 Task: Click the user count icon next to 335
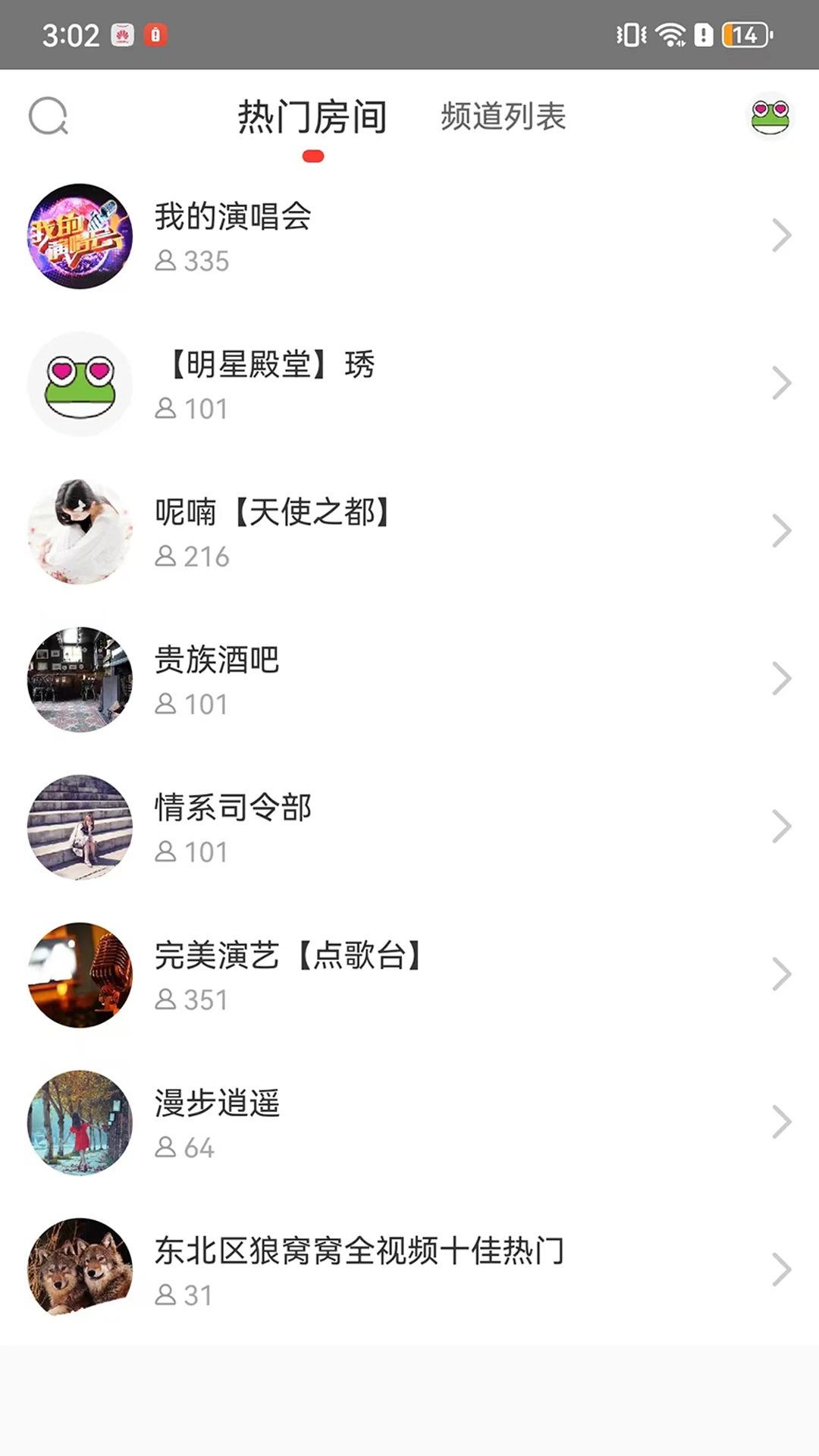coord(165,262)
